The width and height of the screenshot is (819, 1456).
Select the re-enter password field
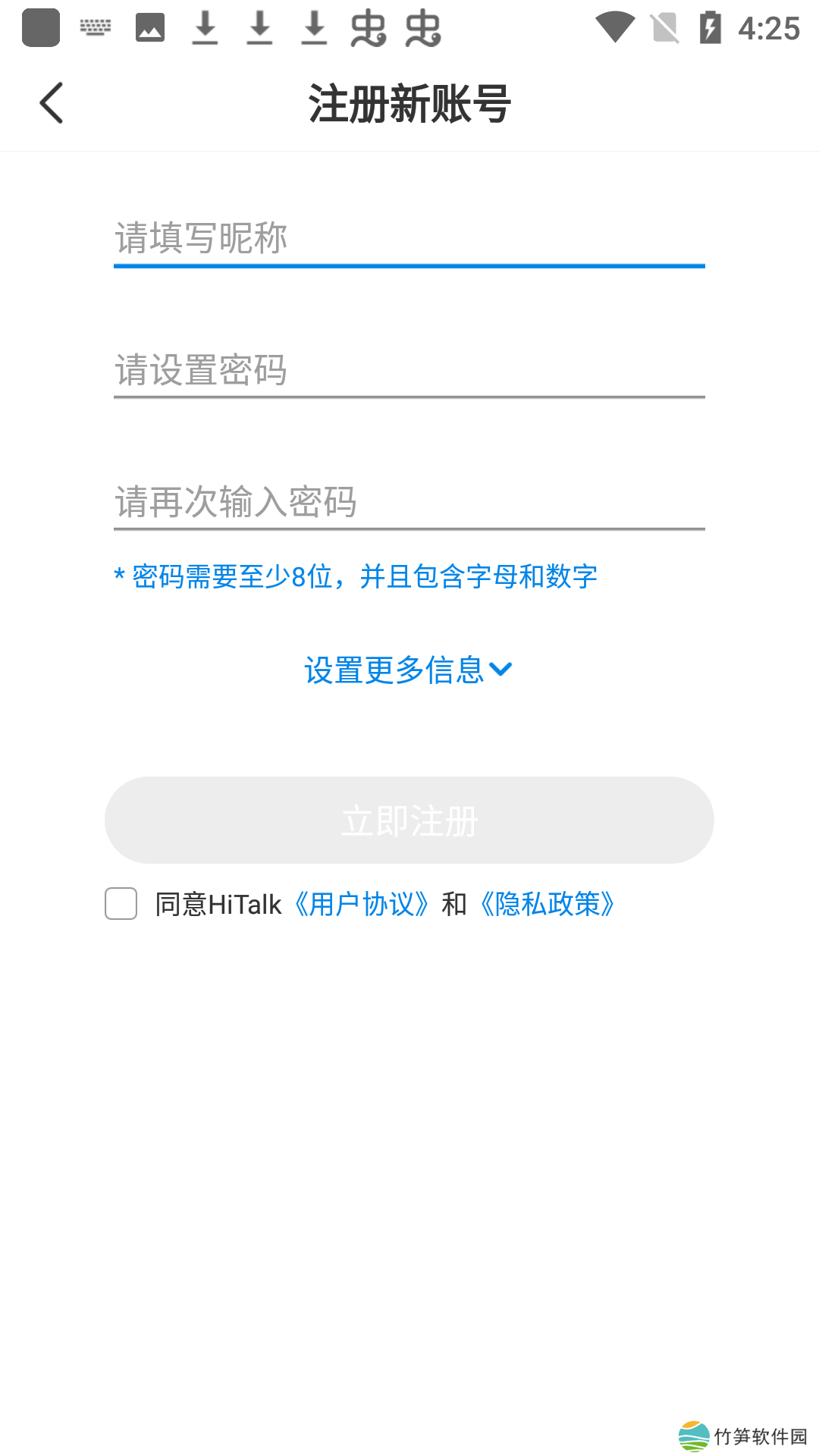pos(409,502)
